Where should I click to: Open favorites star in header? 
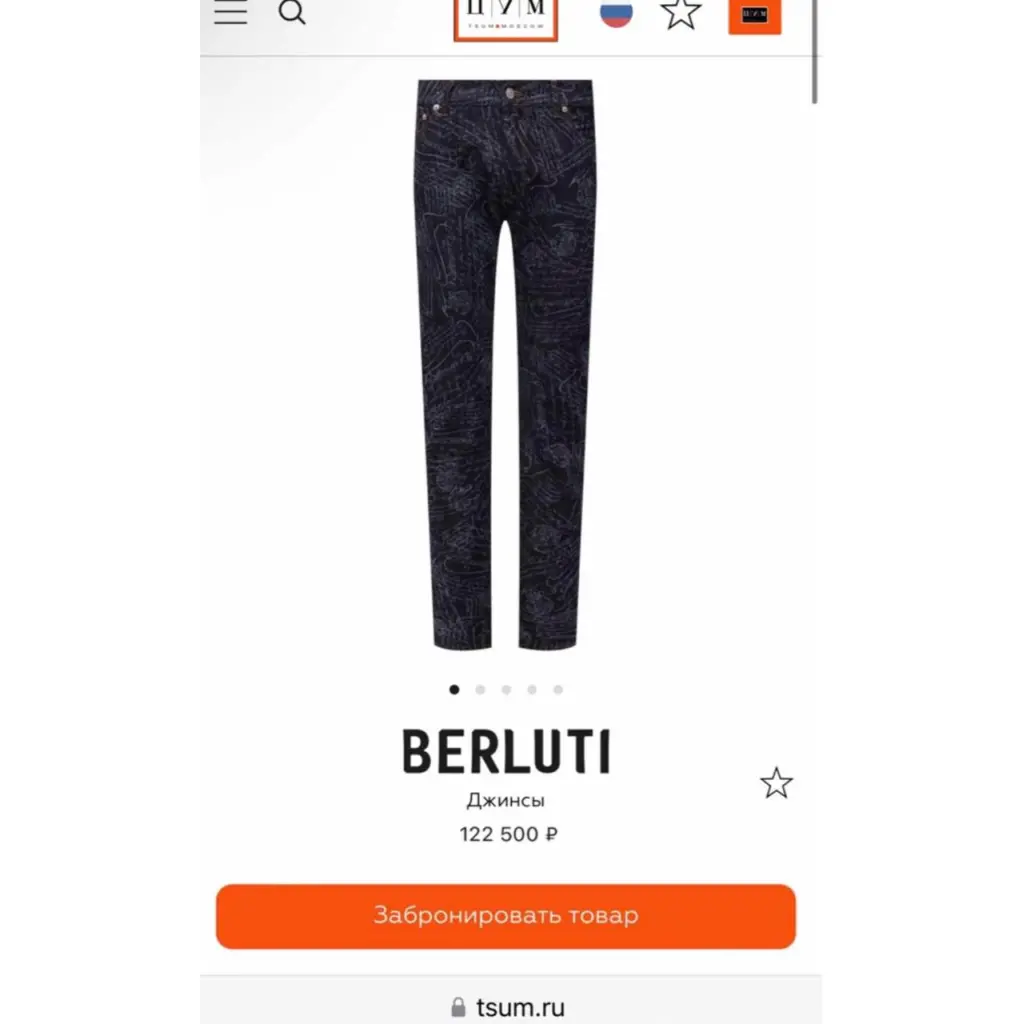click(681, 13)
